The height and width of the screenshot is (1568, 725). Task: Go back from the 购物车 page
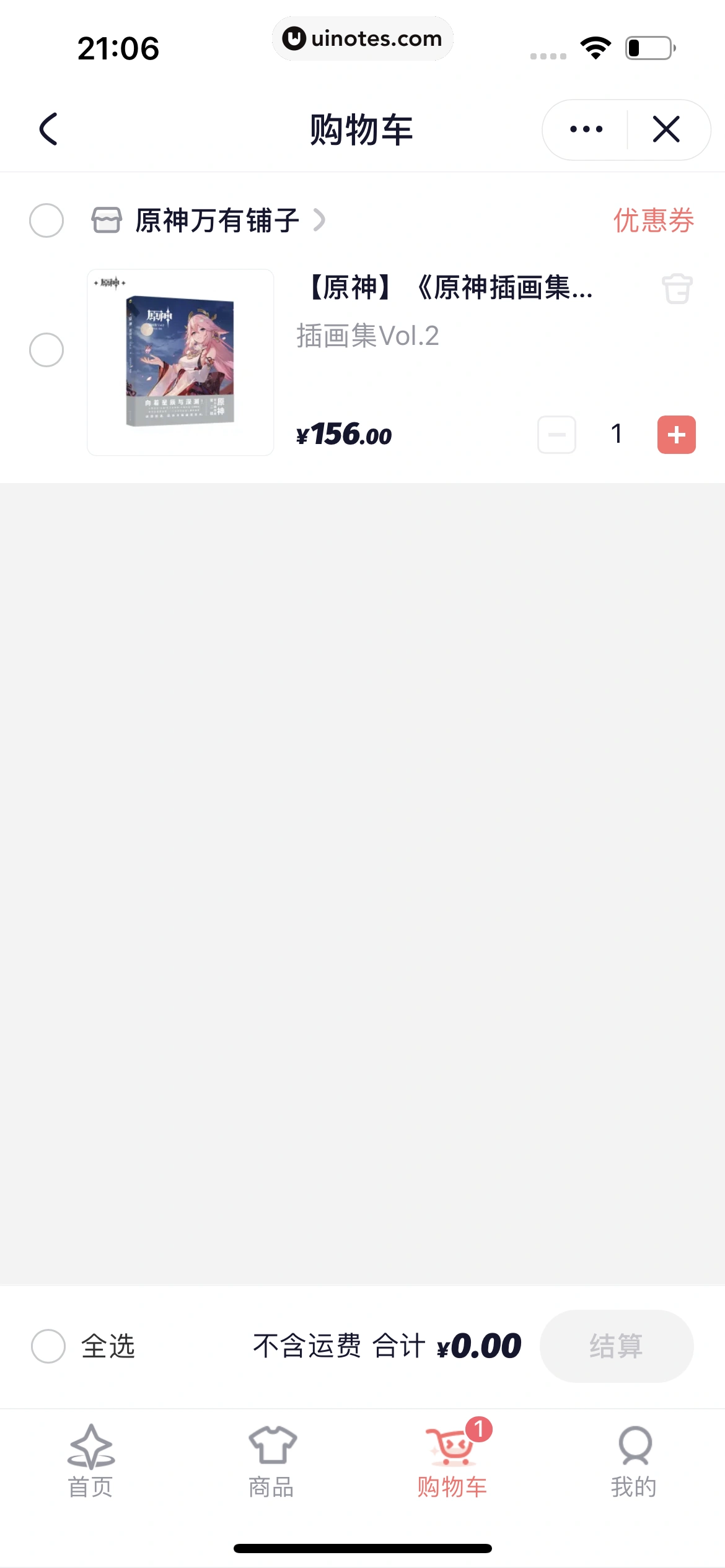48,129
